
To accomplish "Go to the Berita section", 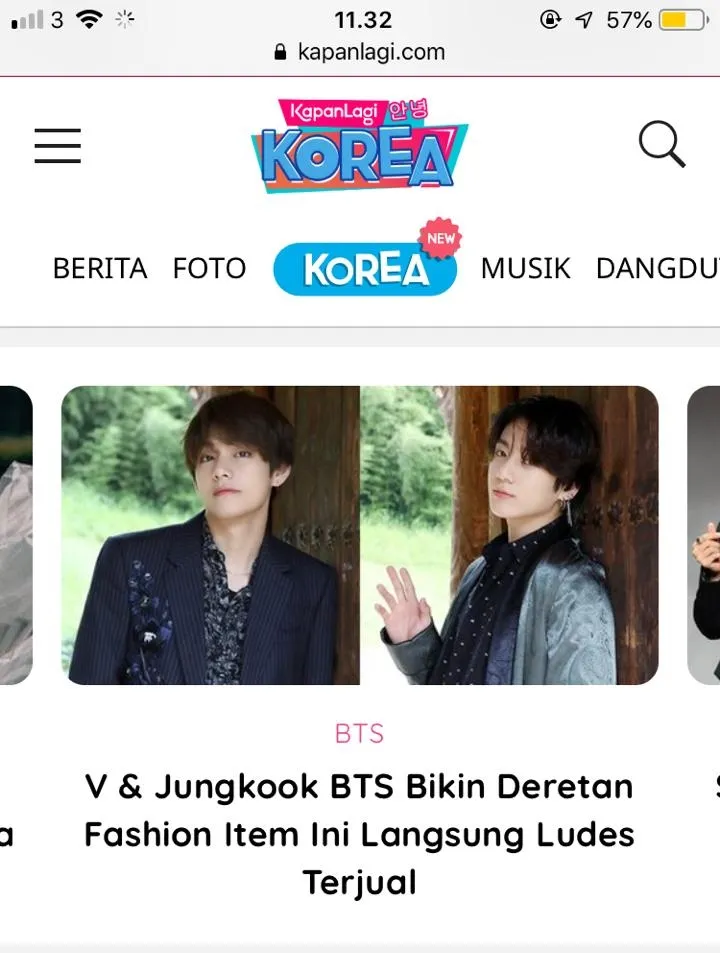I will click(x=100, y=268).
